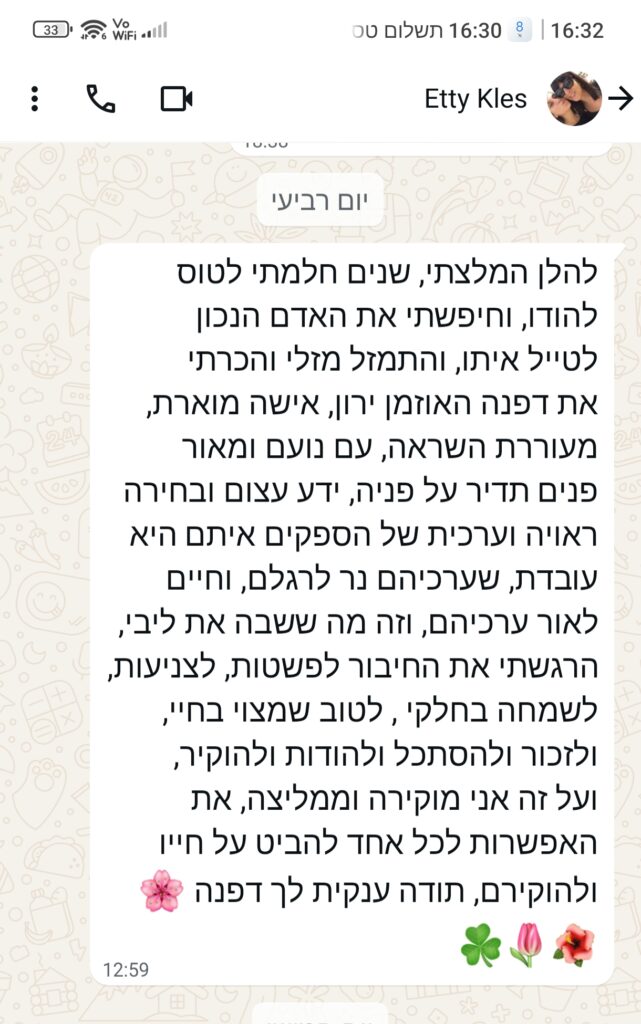
Task: Go back to the chats list
Action: coord(621,98)
